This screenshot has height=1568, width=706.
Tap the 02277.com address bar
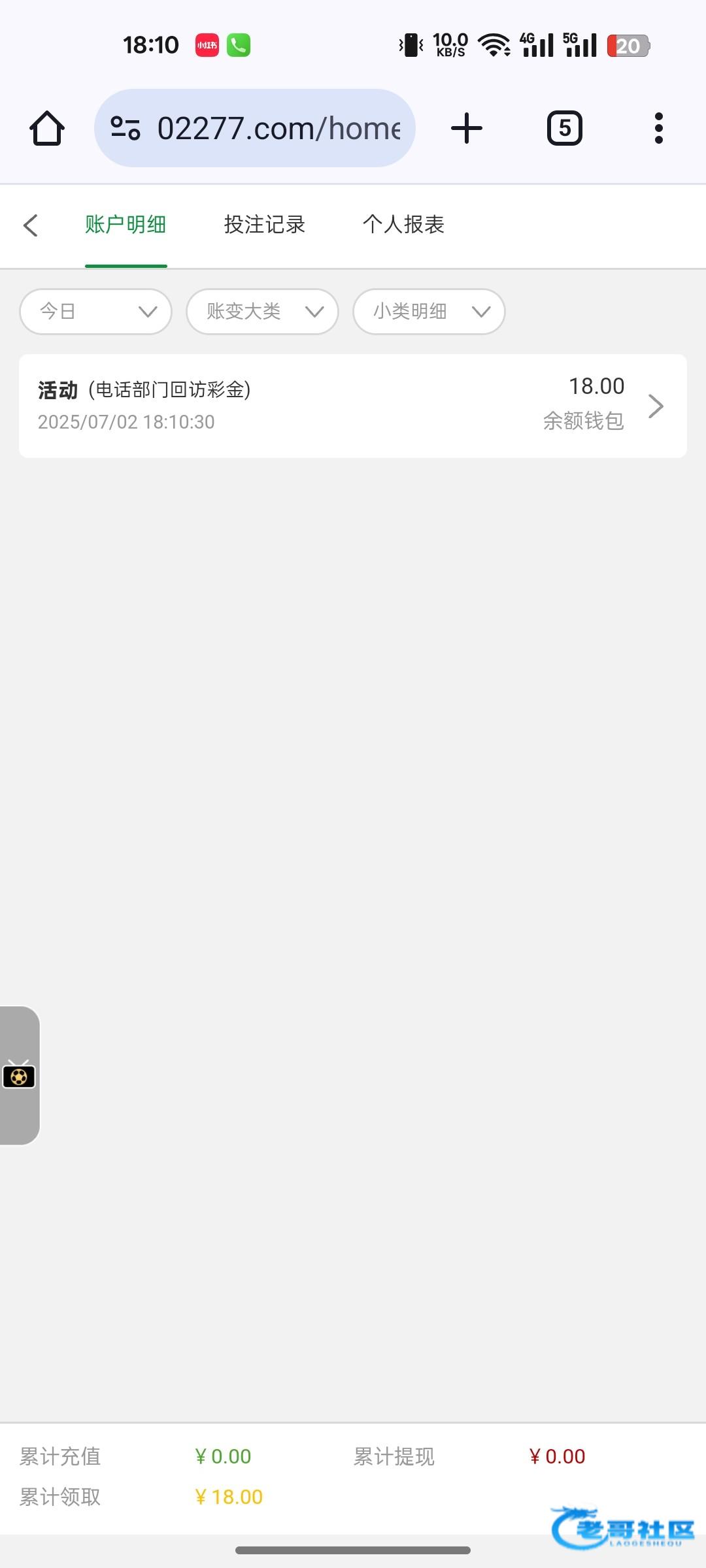255,128
